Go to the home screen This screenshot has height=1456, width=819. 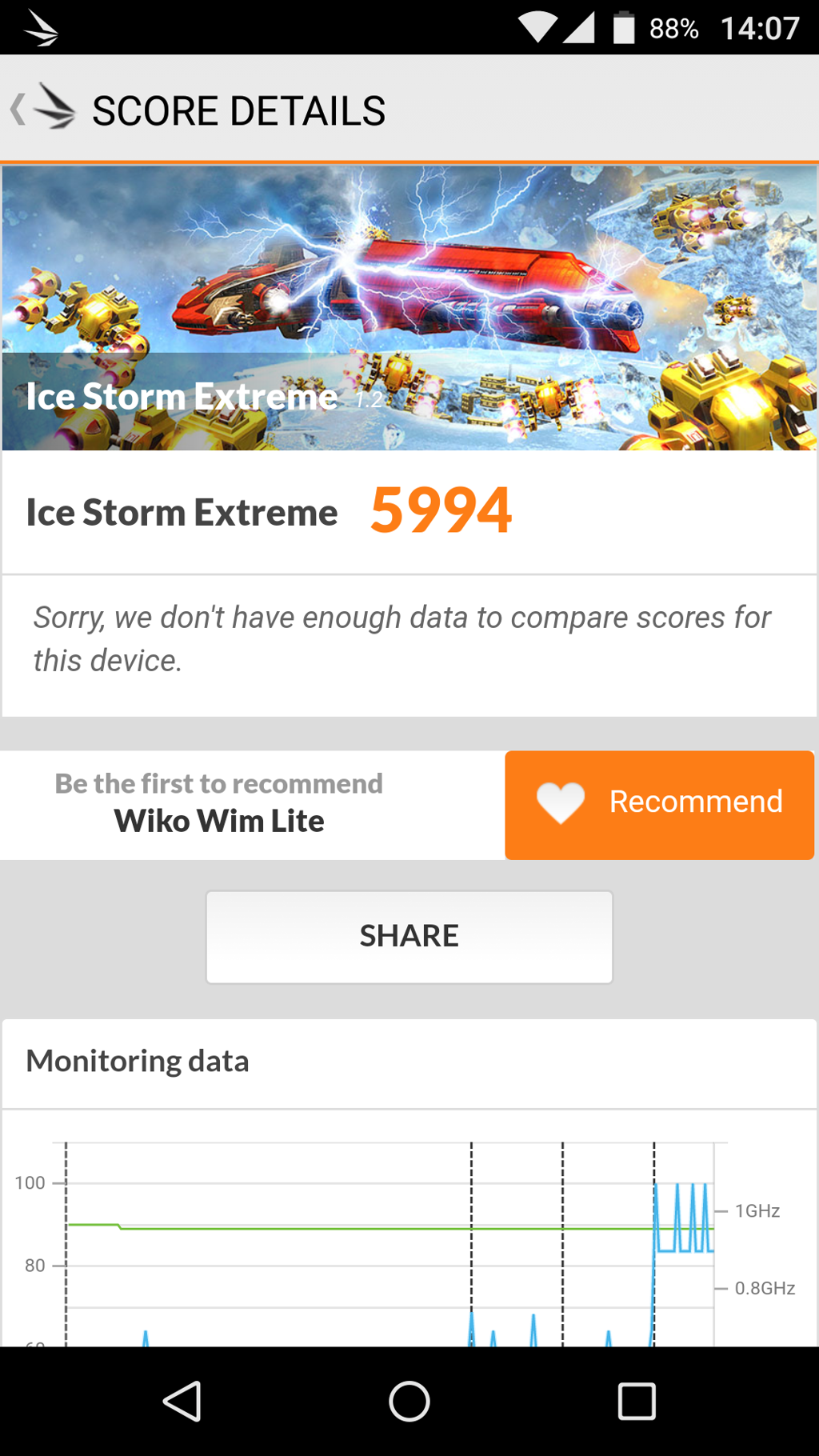(x=409, y=1401)
